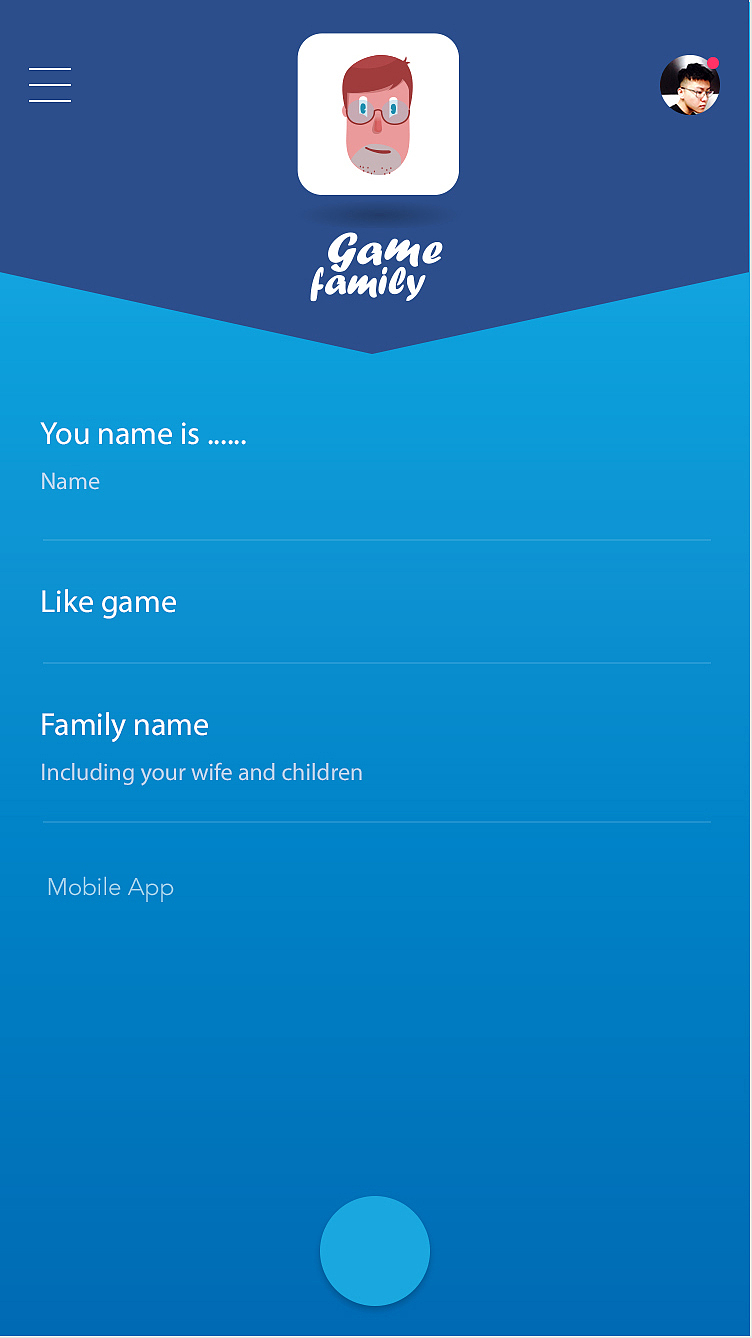Viewport: 752px width, 1338px height.
Task: Tap the Family name section label
Action: 124,724
